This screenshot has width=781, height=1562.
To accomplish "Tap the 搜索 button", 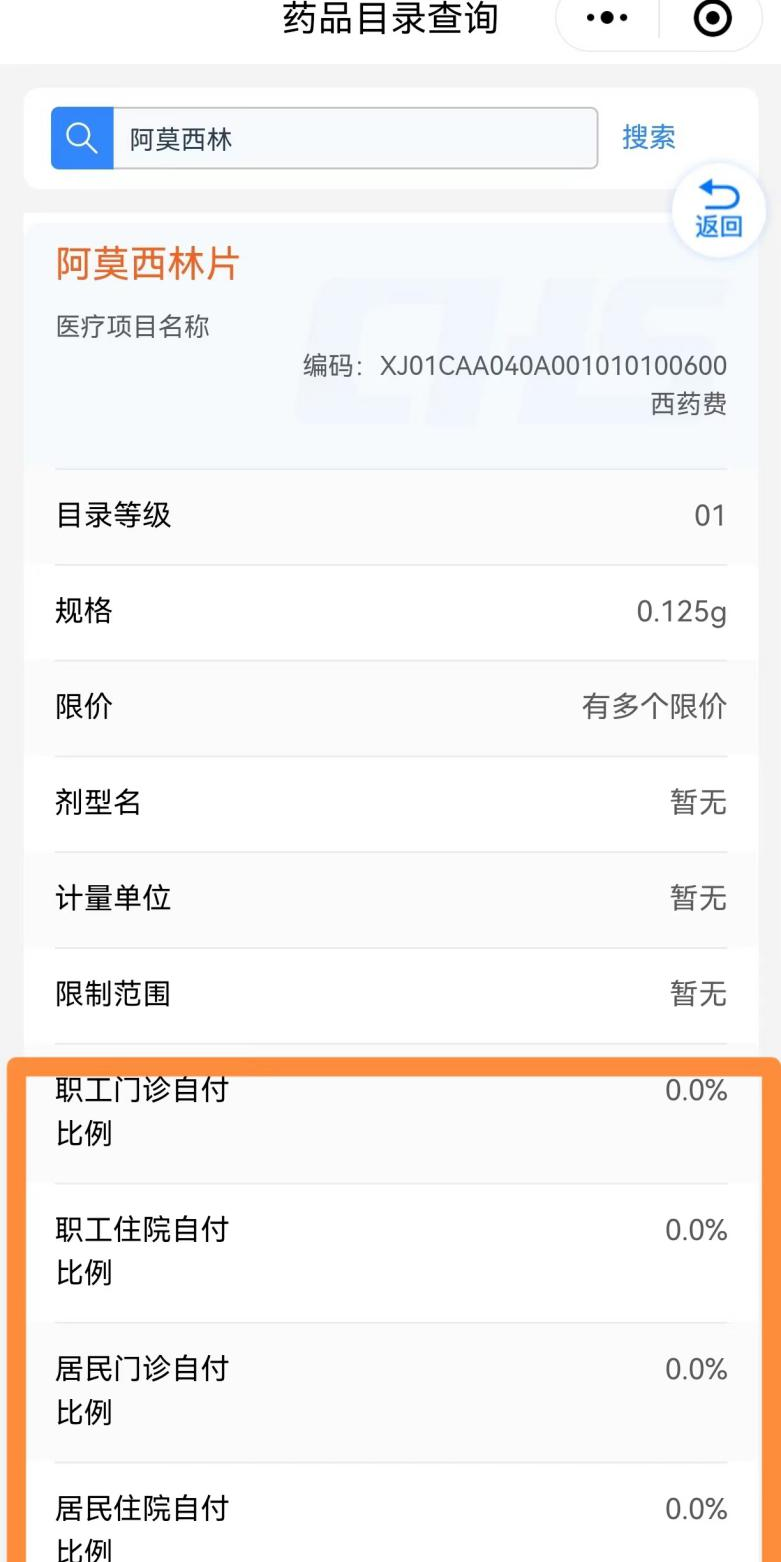I will tap(648, 138).
